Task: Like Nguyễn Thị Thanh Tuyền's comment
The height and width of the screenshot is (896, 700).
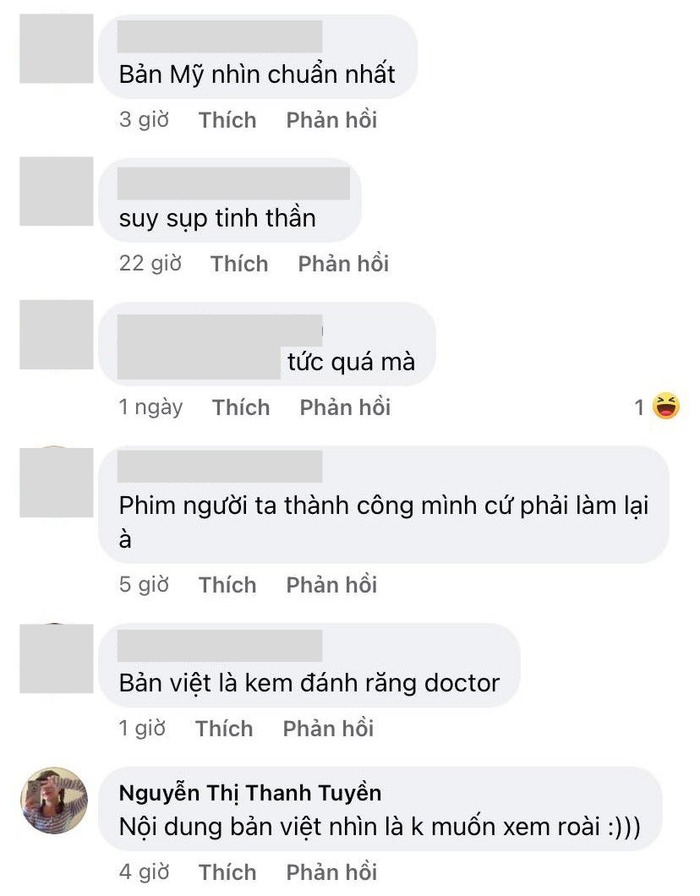Action: coord(227,872)
